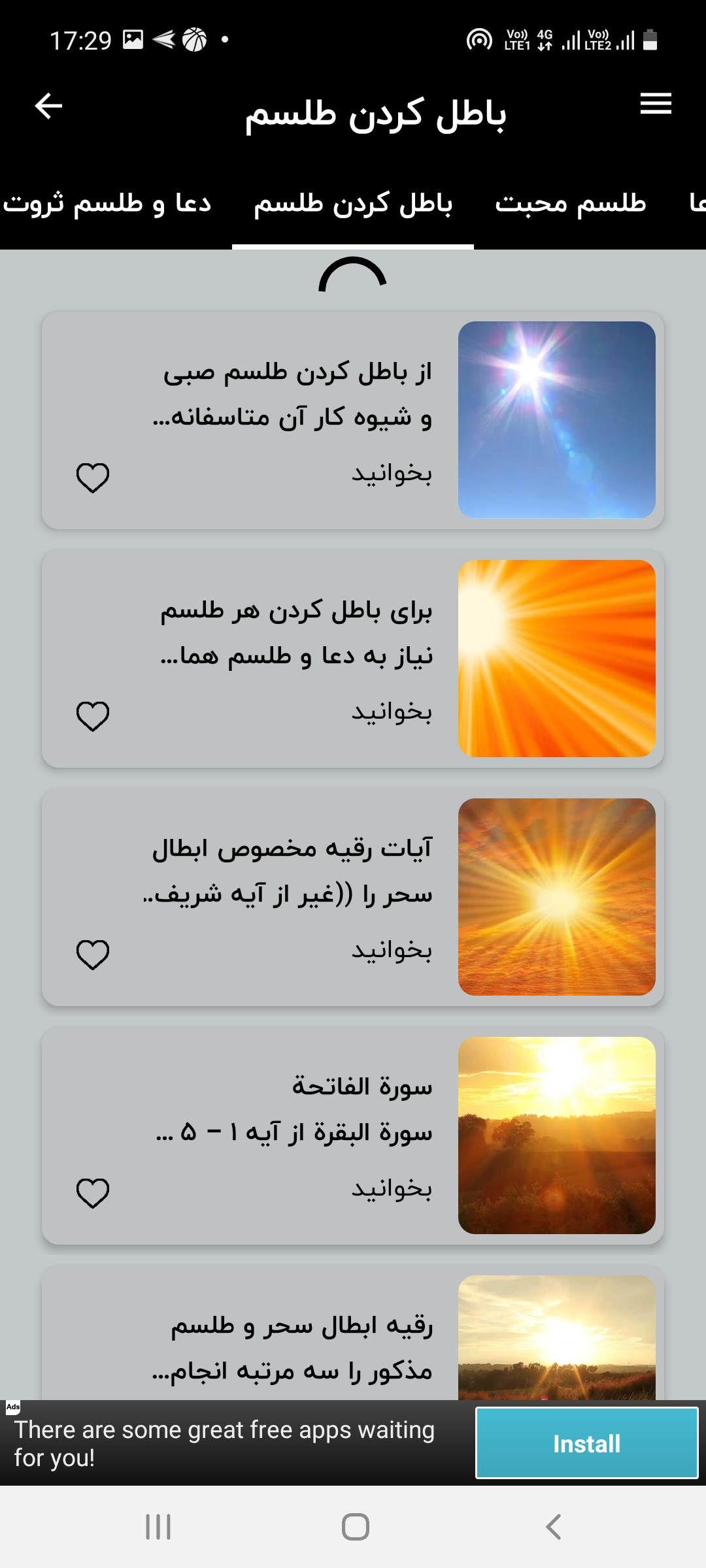The image size is (706, 1568).
Task: Open the hamburger menu
Action: click(656, 104)
